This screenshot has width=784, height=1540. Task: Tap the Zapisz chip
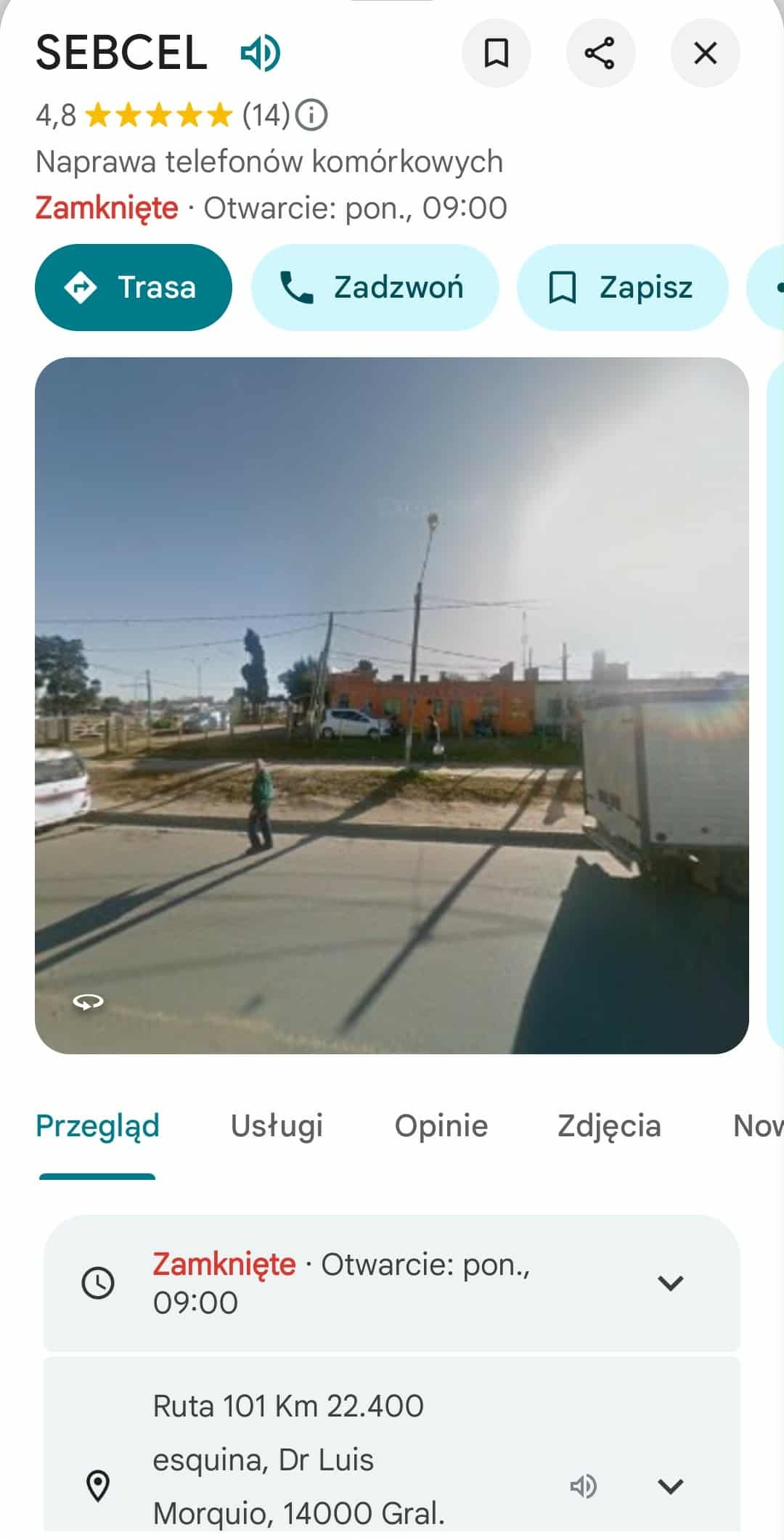[x=622, y=288]
